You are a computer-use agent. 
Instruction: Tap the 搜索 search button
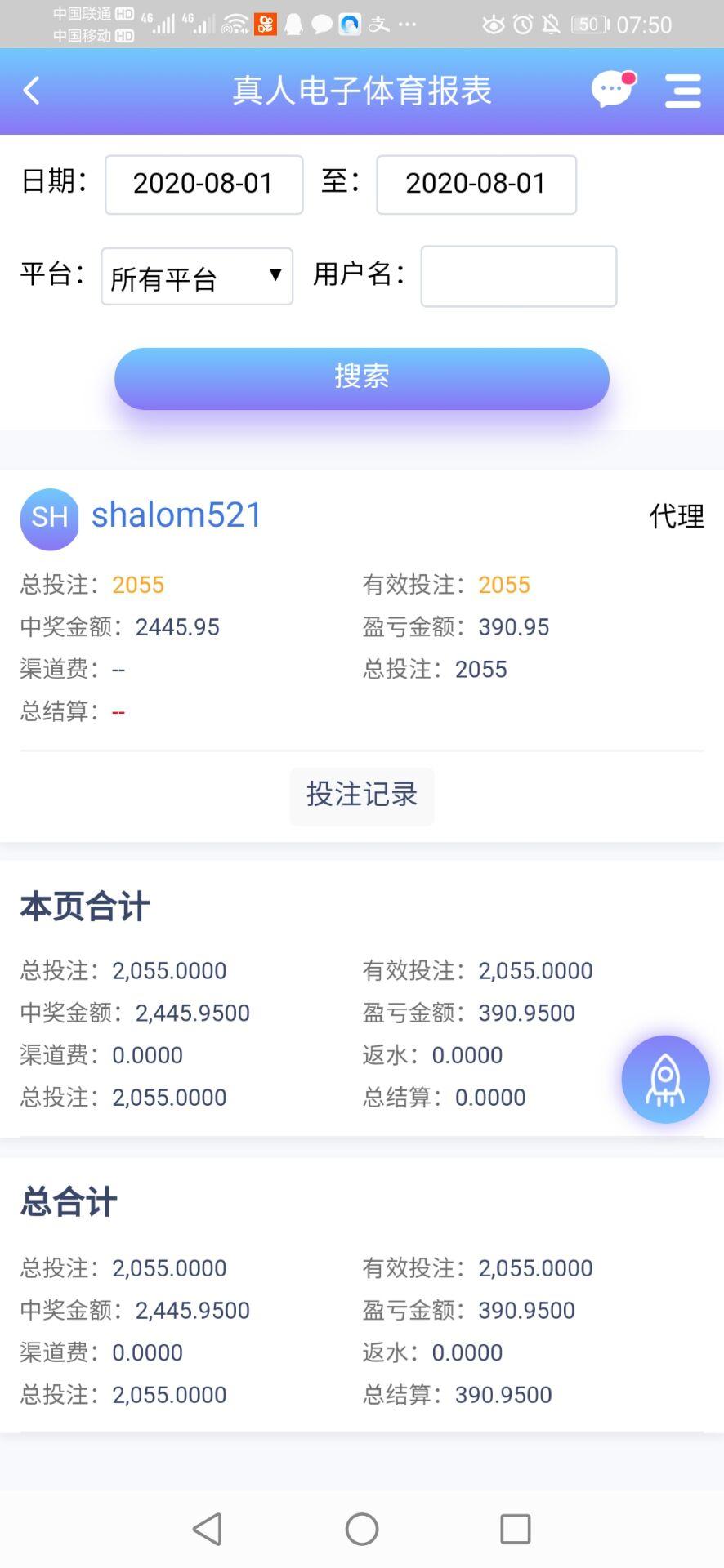click(x=361, y=378)
